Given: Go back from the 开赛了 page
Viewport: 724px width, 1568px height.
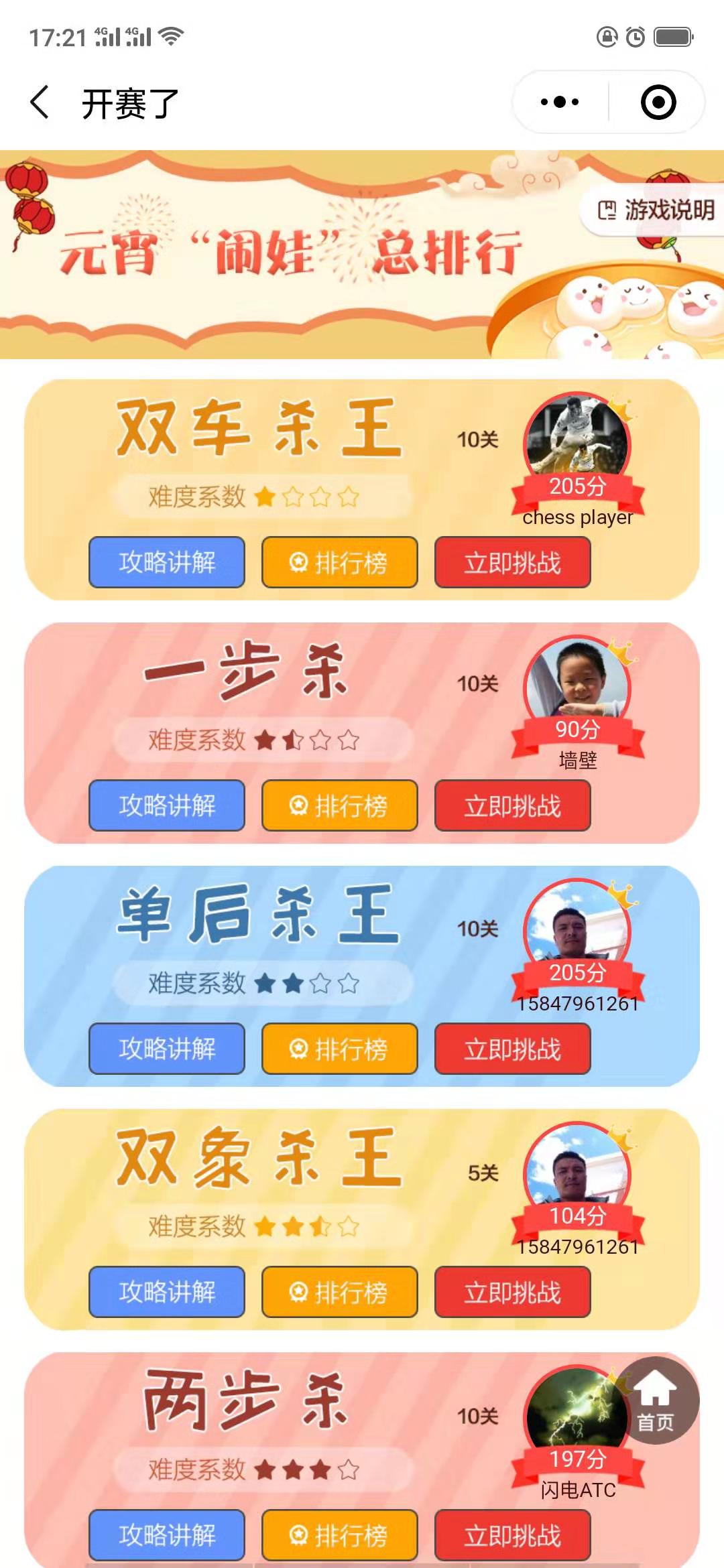Looking at the screenshot, I should pos(40,103).
